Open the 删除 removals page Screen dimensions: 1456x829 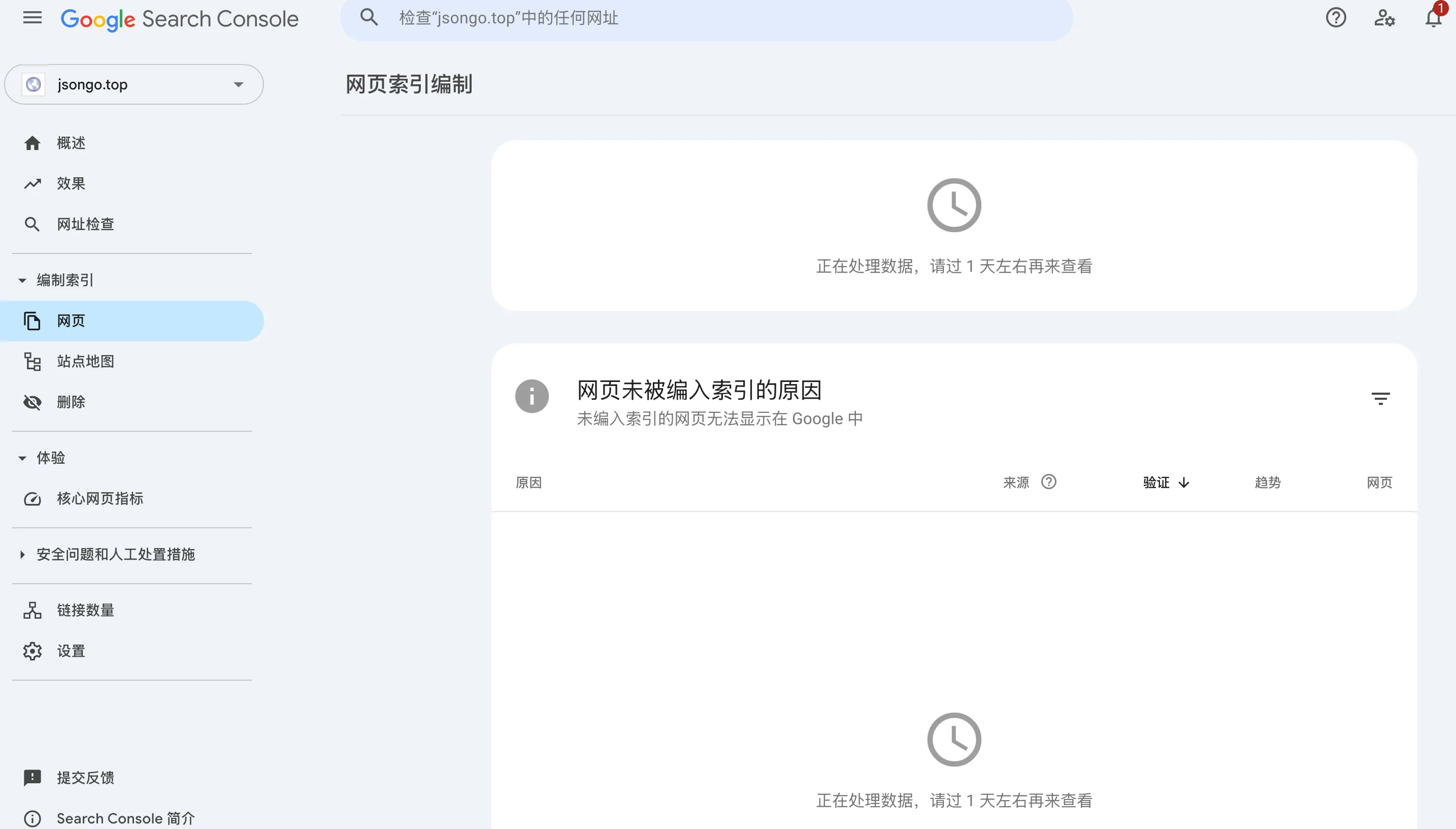point(71,402)
